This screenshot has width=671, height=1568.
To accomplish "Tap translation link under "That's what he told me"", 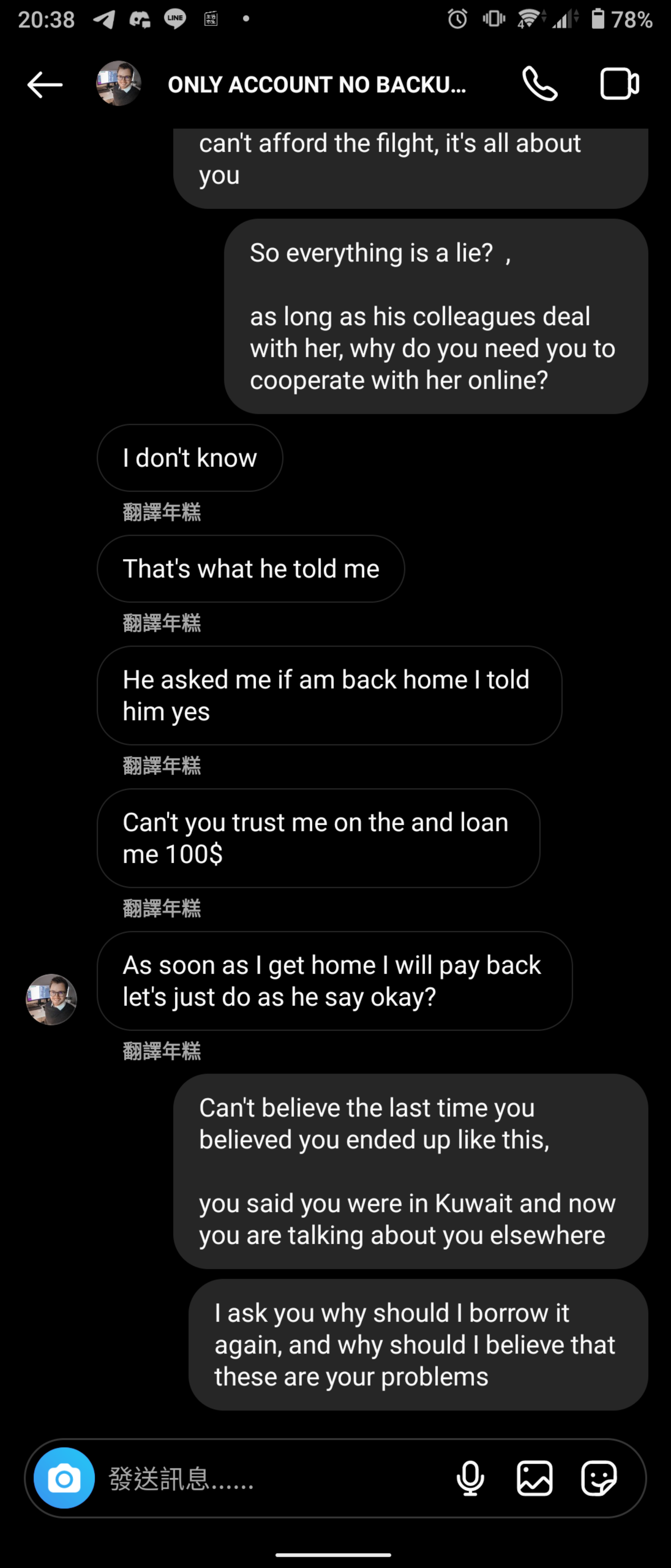I will click(x=162, y=623).
